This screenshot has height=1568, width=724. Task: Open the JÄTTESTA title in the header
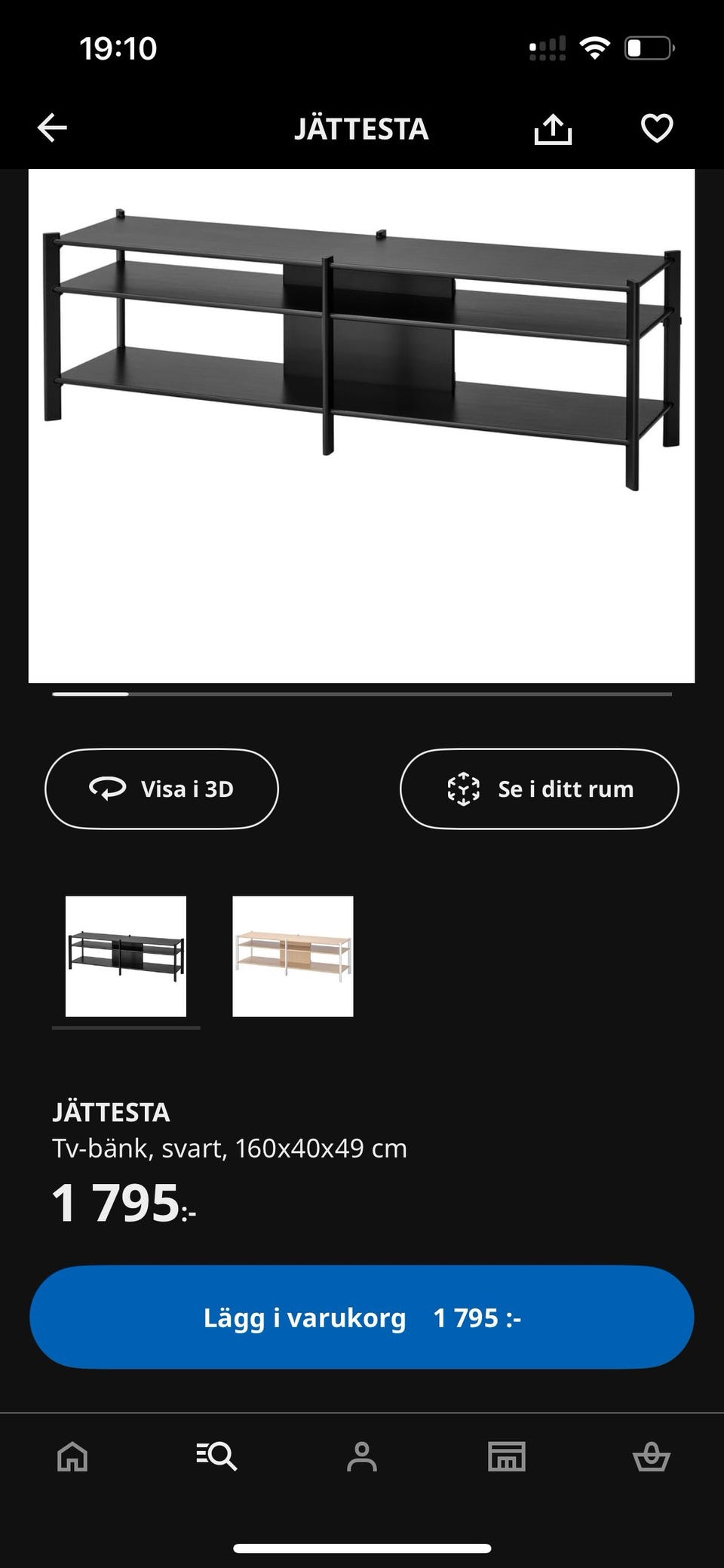click(x=362, y=128)
